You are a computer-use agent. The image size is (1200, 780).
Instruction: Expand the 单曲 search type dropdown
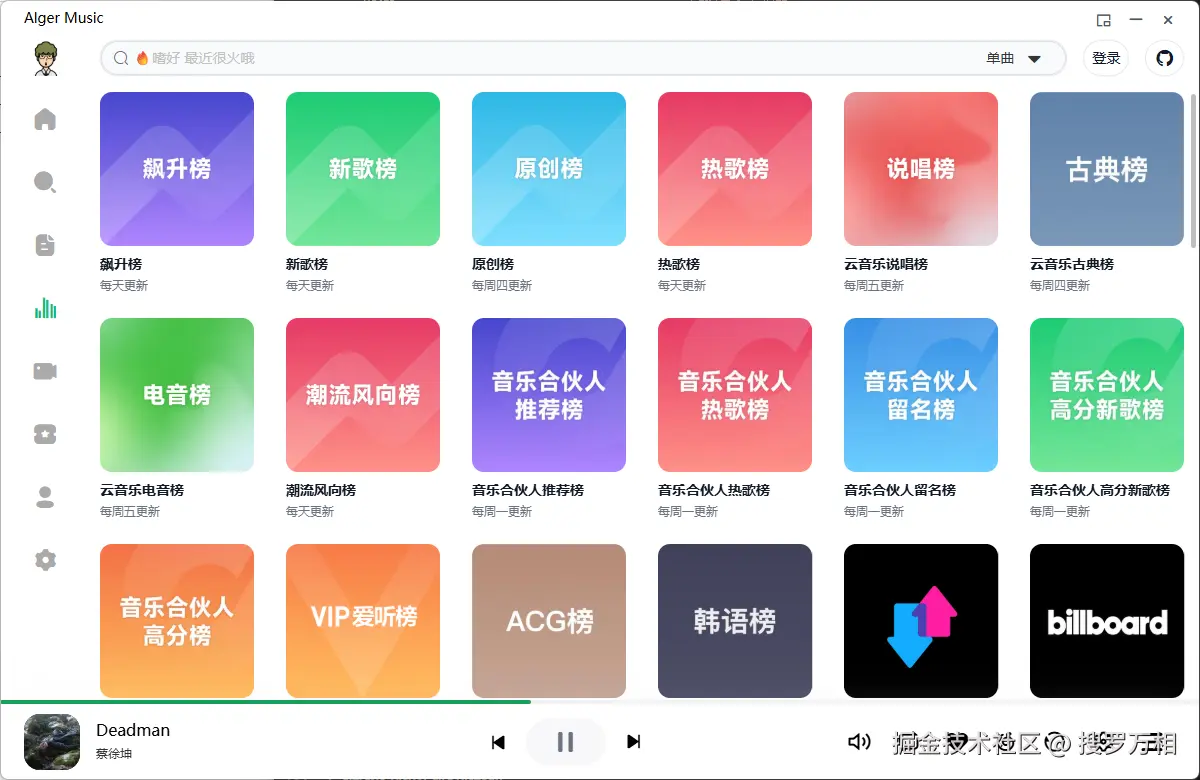click(1014, 58)
